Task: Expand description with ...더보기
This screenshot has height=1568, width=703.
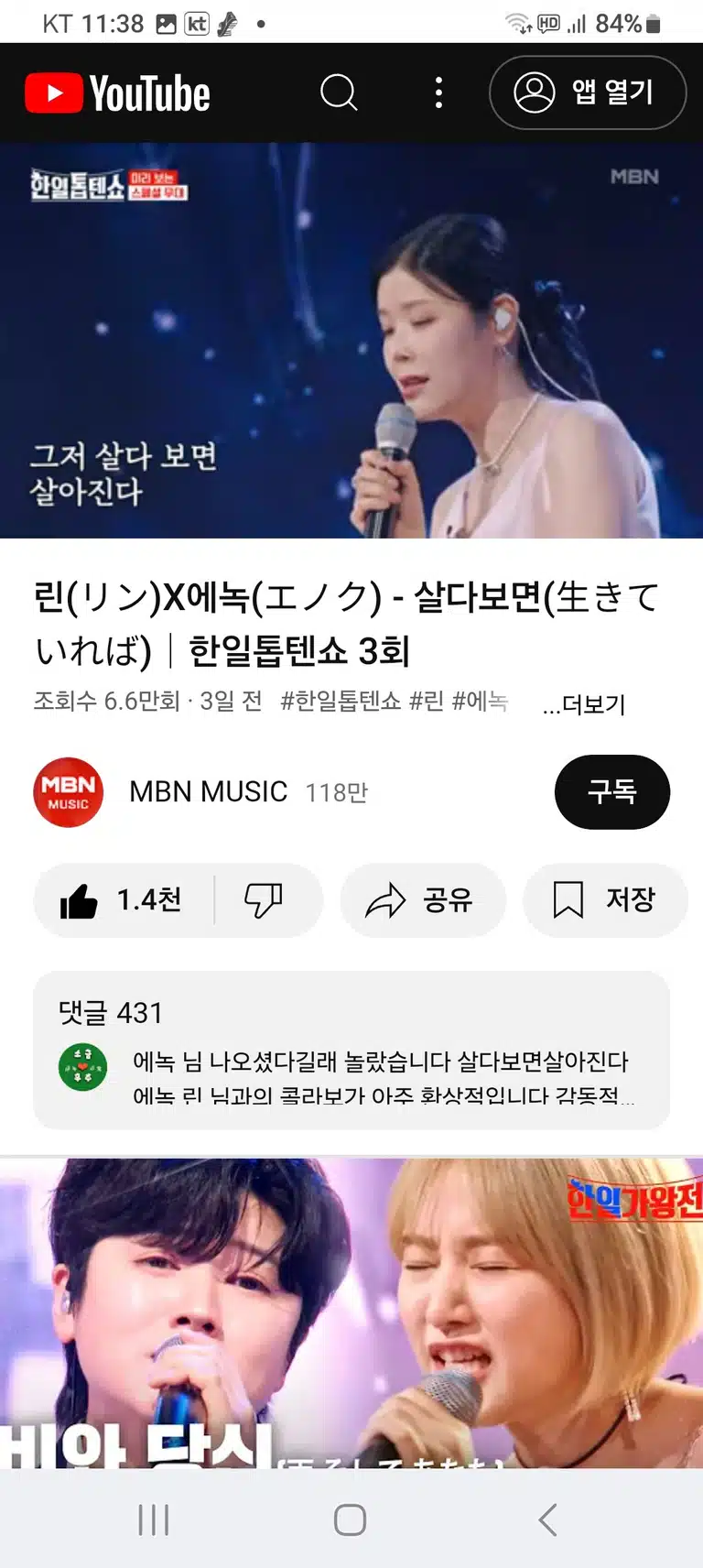Action: [x=584, y=704]
